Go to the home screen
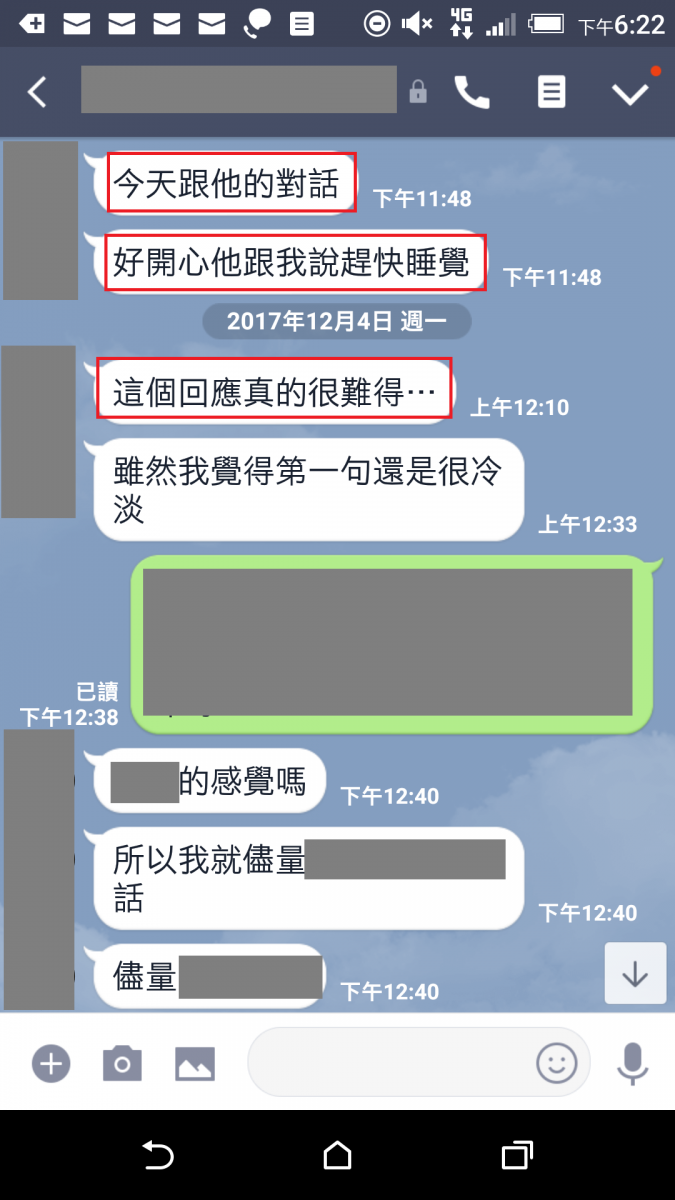 click(338, 1157)
